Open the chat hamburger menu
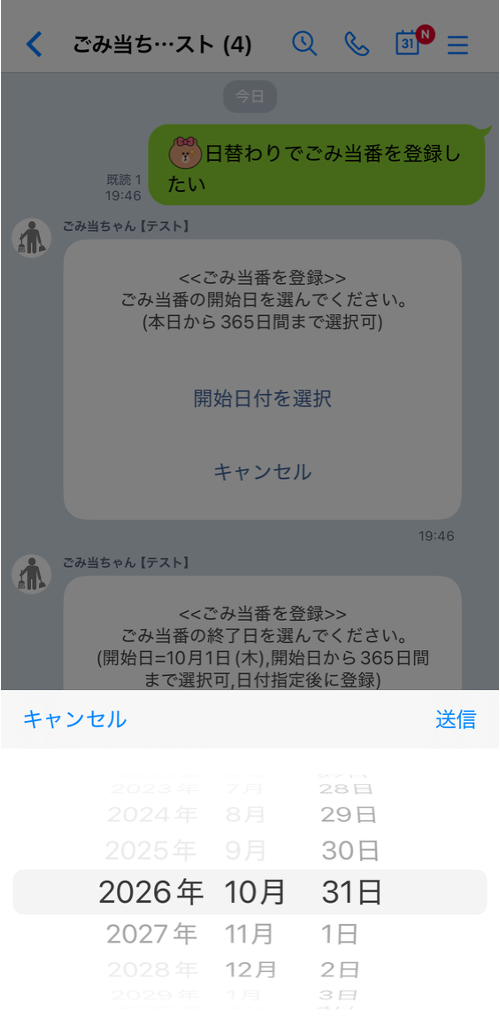The image size is (500, 1036). (458, 45)
